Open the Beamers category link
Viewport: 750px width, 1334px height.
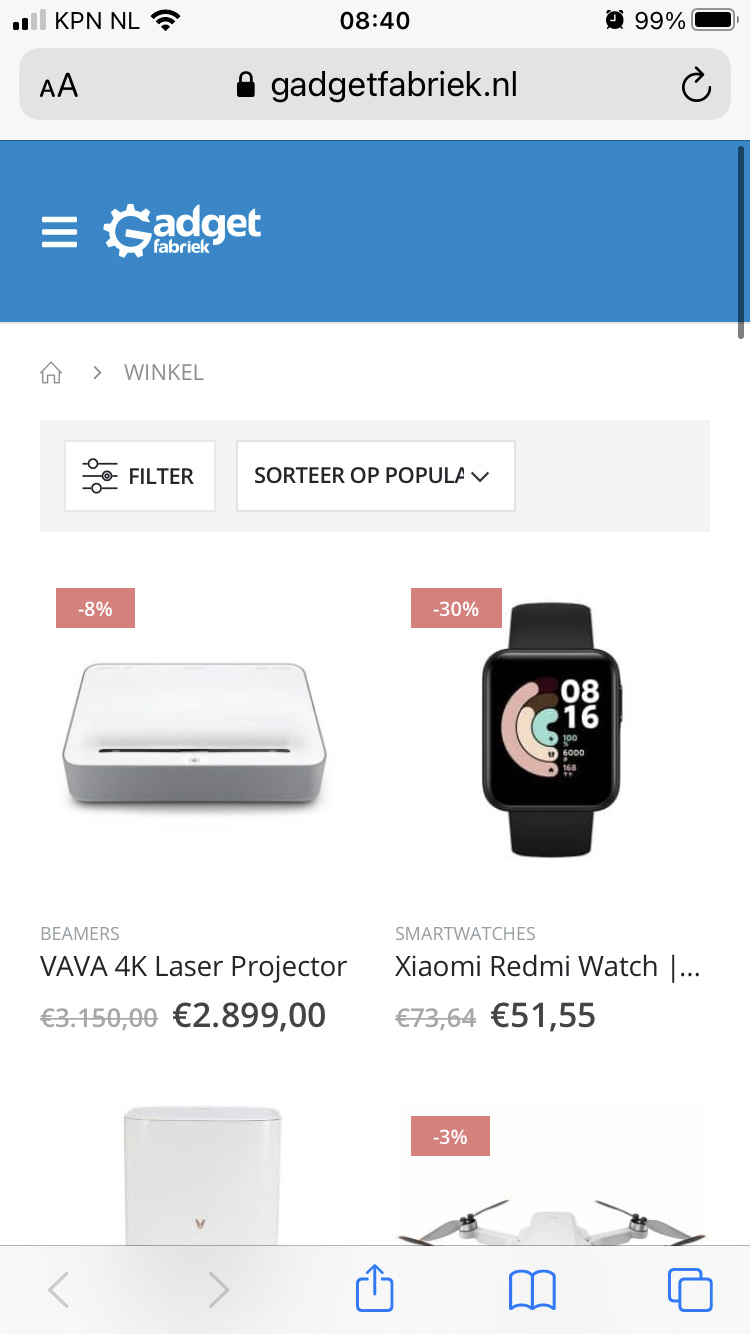[x=80, y=933]
